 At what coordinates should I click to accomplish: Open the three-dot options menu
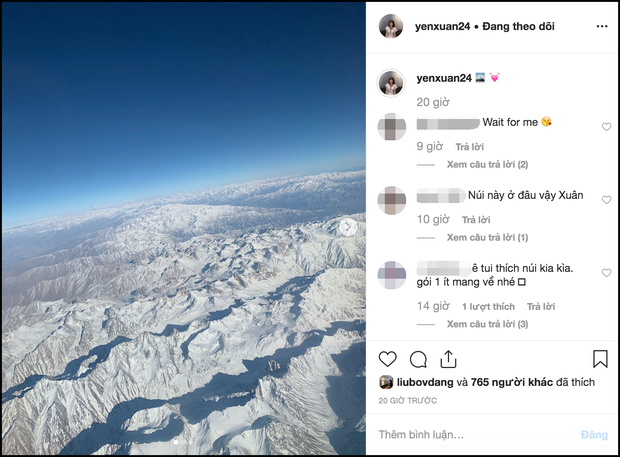(x=601, y=26)
